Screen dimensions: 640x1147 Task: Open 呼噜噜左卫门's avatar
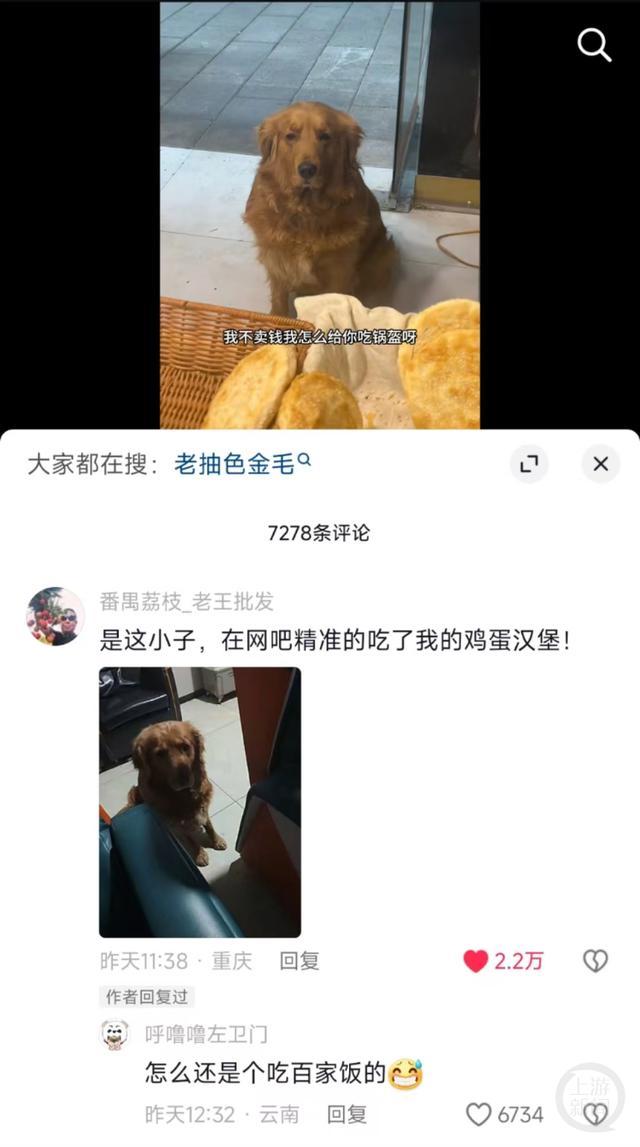pos(116,1035)
